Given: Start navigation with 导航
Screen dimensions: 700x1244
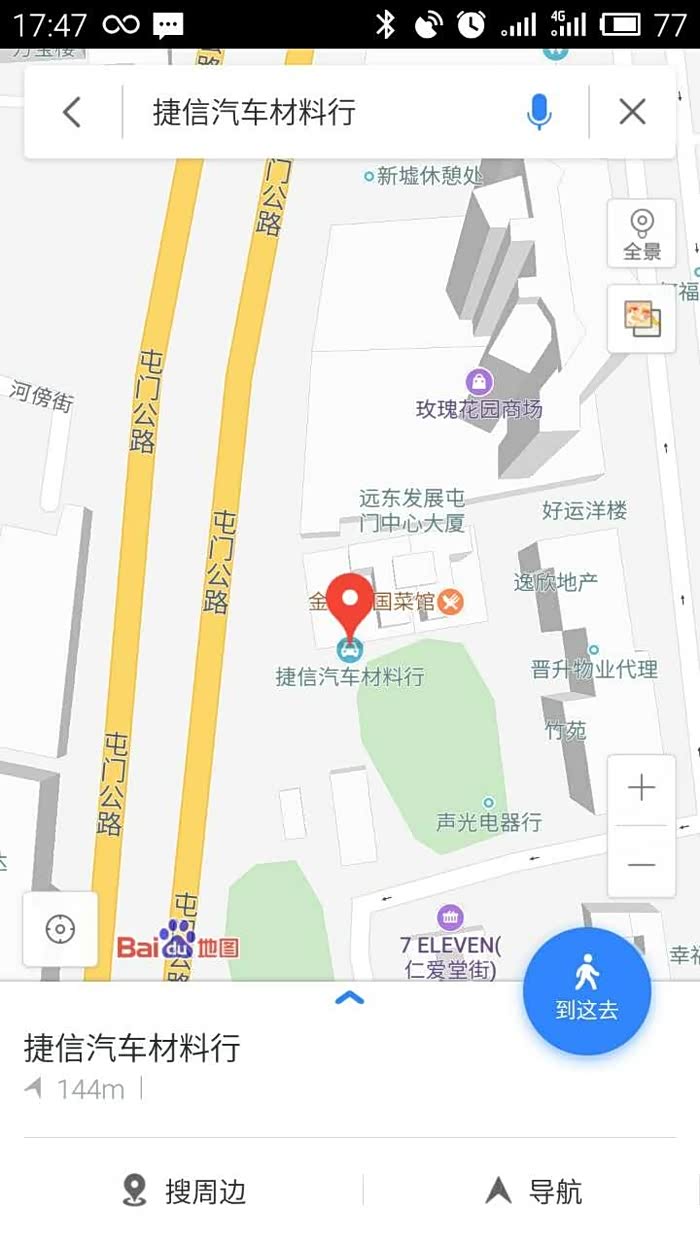Looking at the screenshot, I should pos(534,1191).
